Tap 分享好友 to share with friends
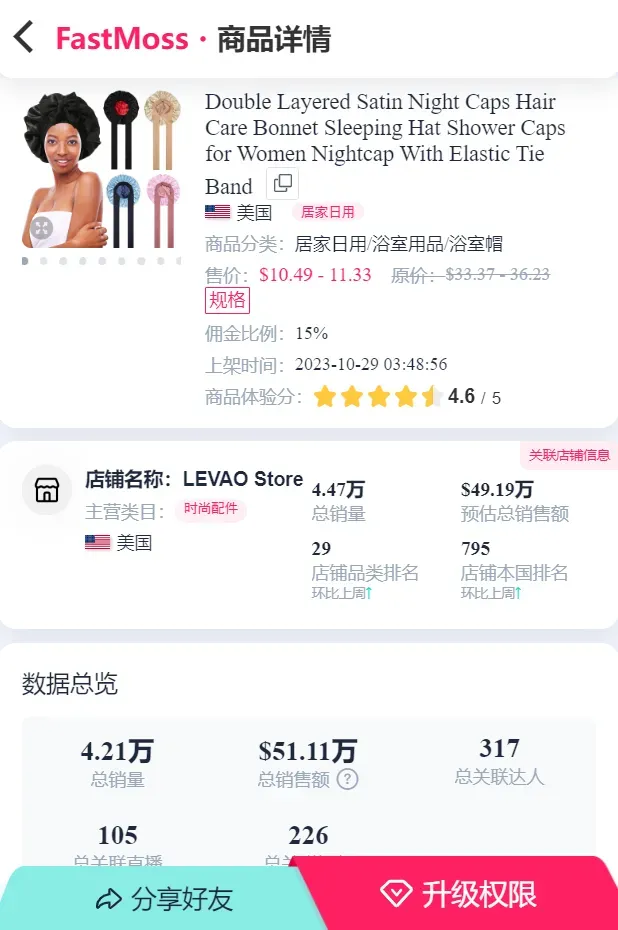This screenshot has width=618, height=930. click(164, 898)
